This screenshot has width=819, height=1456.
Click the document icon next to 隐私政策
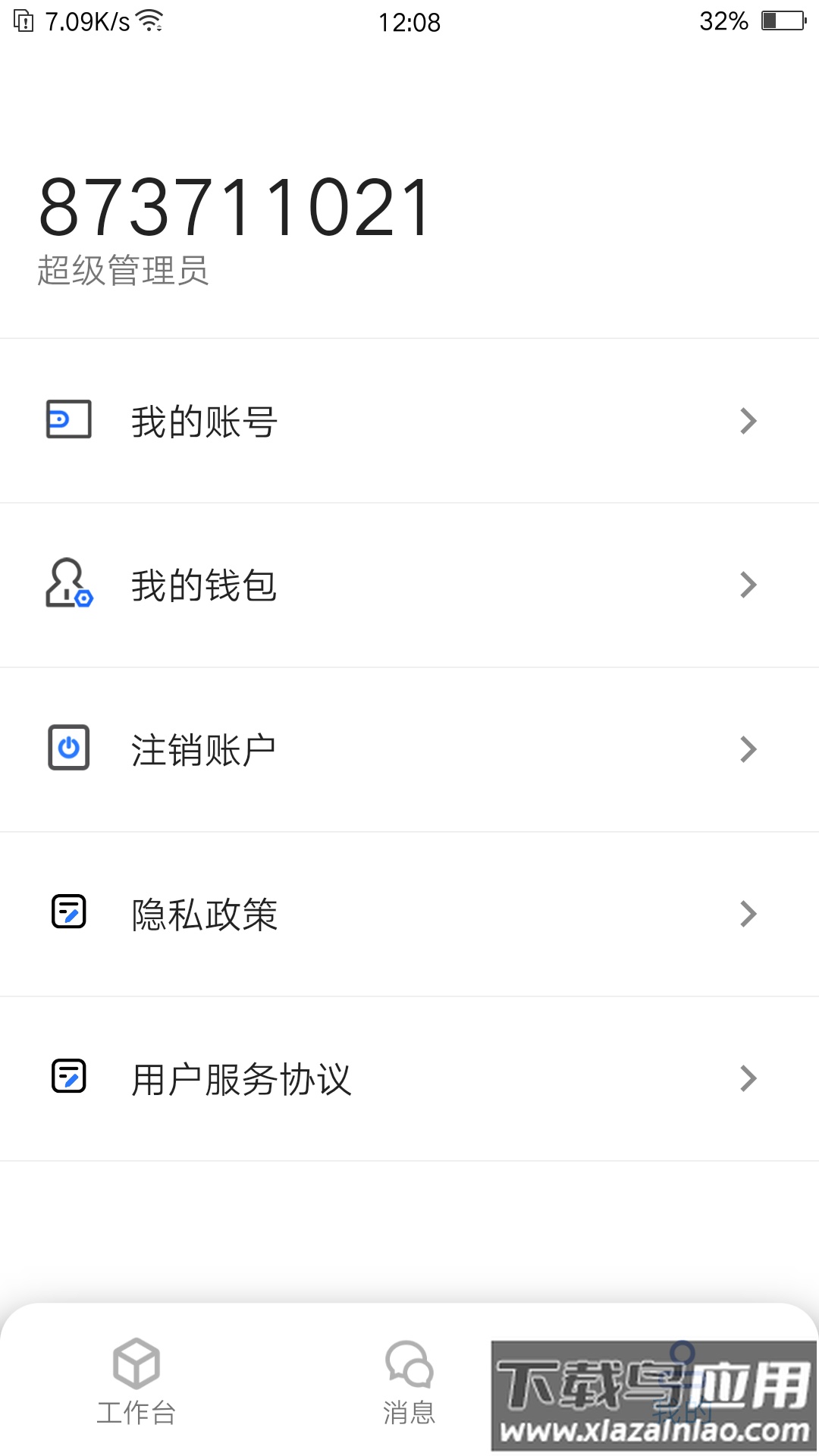click(x=67, y=914)
